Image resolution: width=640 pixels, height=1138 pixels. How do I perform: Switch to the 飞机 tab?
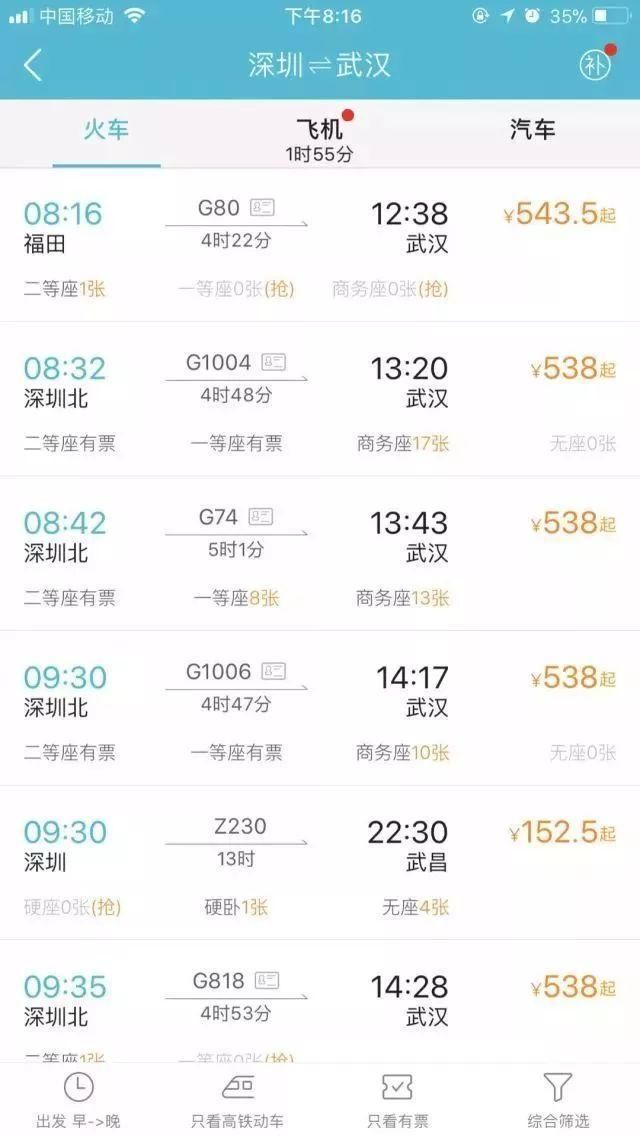point(319,136)
